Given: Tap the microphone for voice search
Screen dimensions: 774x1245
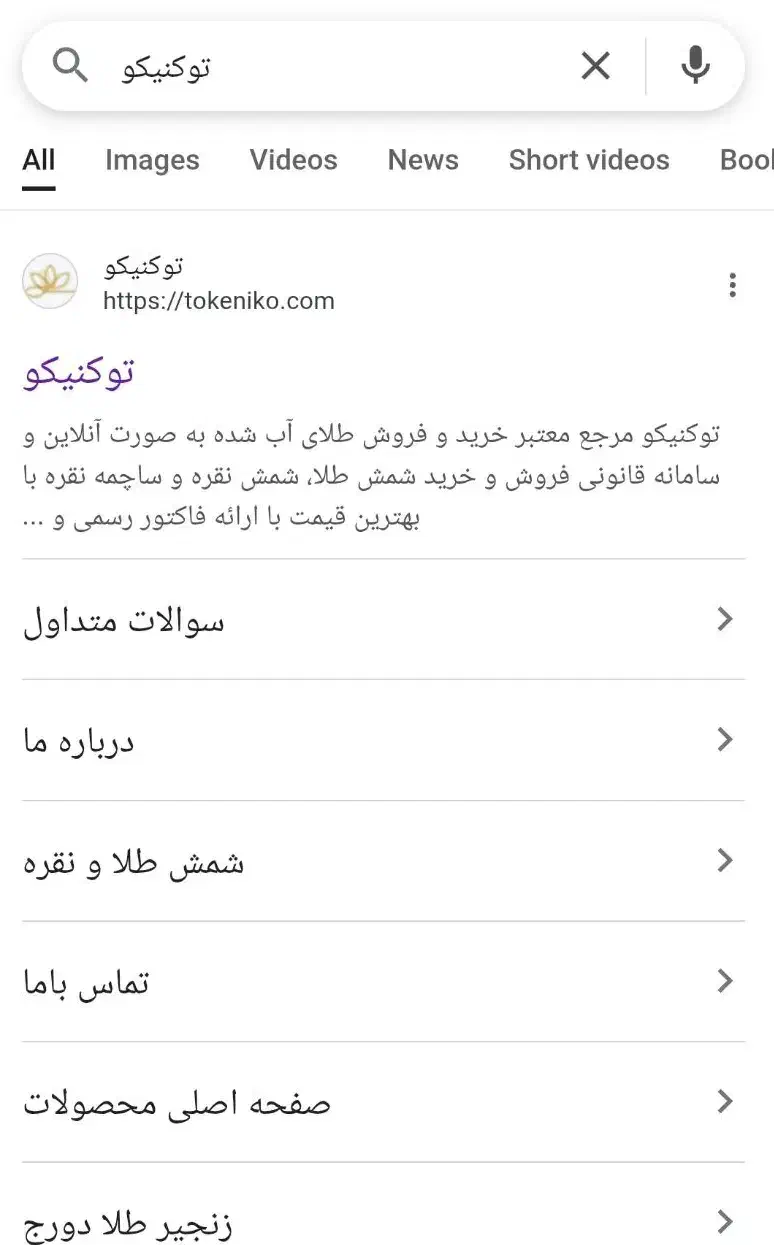Looking at the screenshot, I should 696,64.
